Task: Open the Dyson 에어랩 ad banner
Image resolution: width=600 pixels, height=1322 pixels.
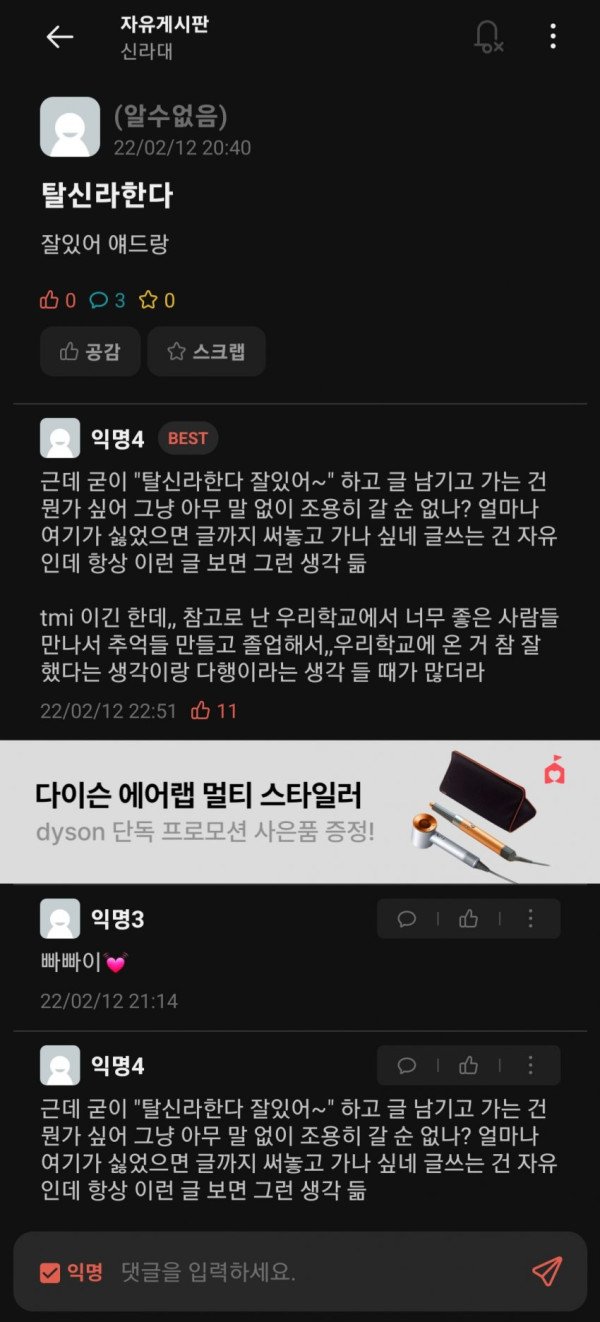Action: click(x=300, y=811)
